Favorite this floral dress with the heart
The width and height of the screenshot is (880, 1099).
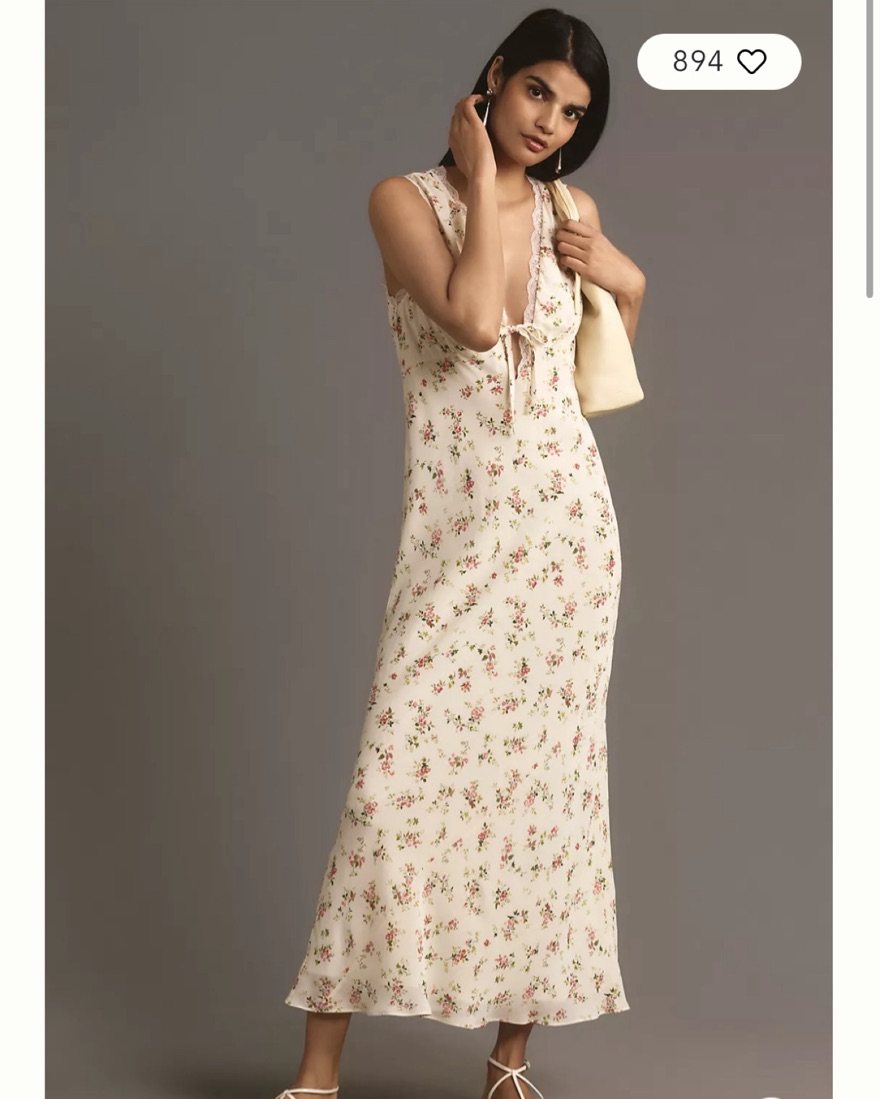click(751, 62)
